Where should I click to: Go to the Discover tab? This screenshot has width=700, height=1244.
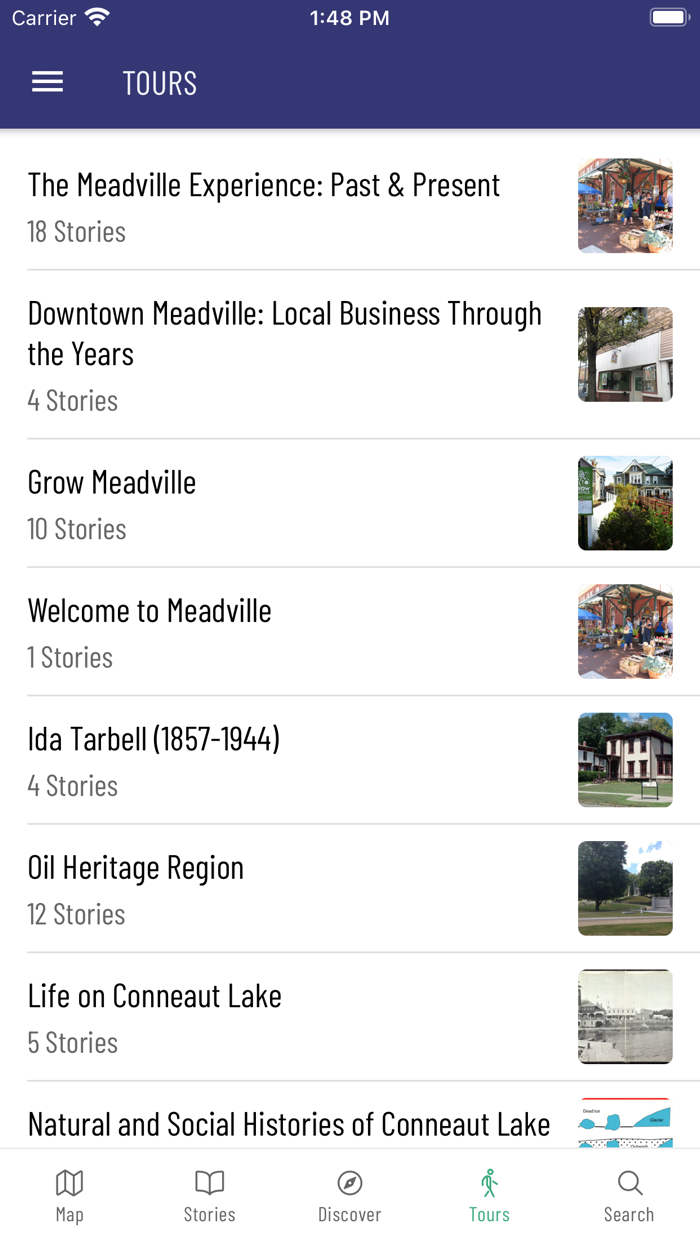click(350, 1196)
